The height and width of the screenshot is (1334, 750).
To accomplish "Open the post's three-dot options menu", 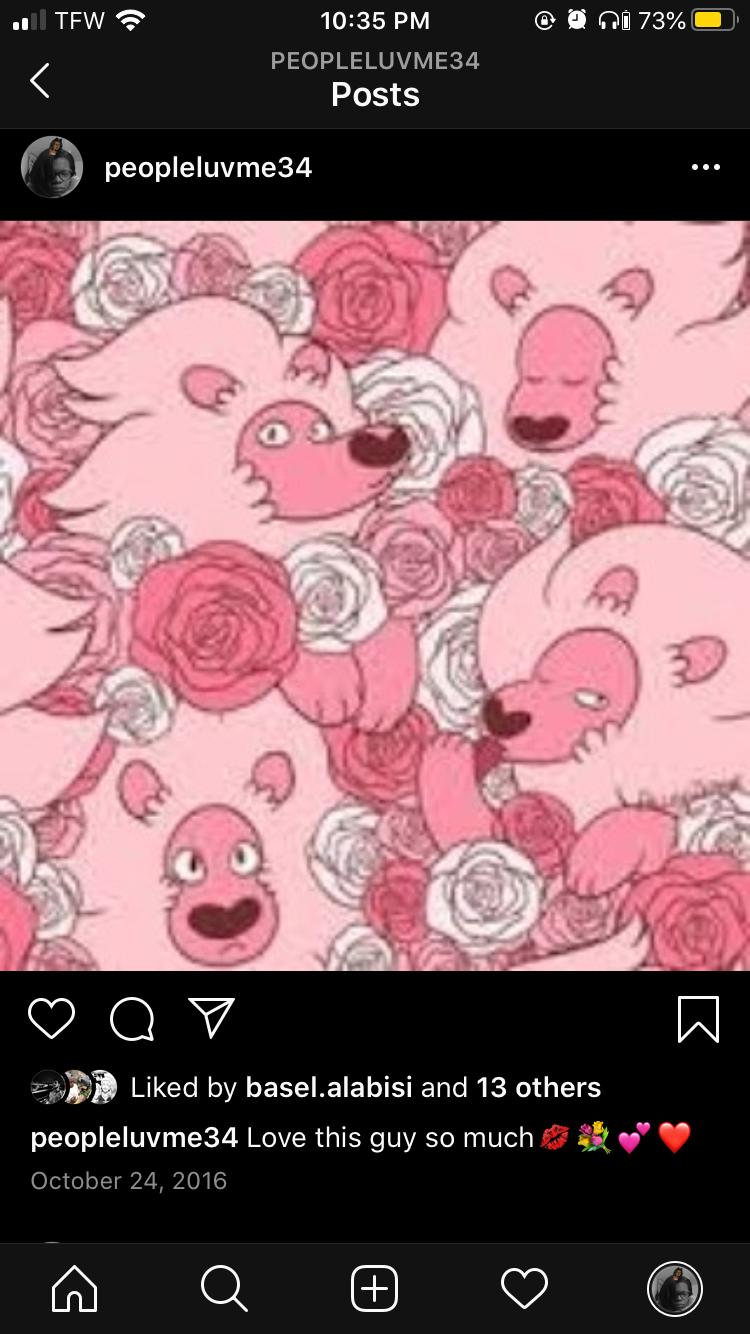I will point(705,168).
